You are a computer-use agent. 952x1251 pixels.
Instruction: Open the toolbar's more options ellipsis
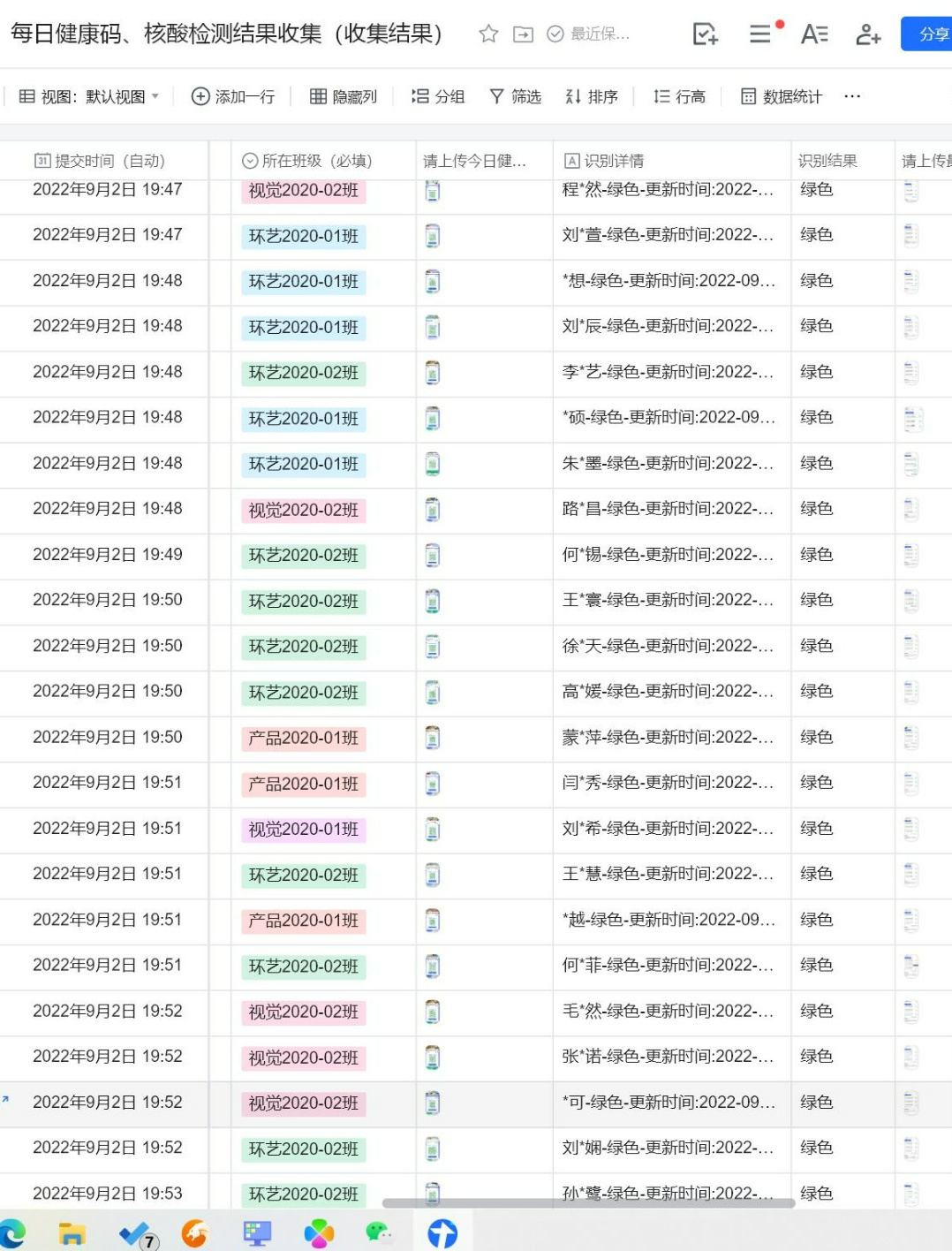point(852,96)
